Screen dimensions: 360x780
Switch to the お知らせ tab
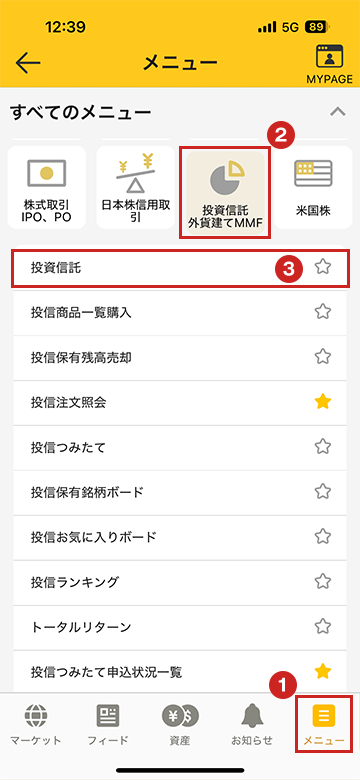(252, 724)
